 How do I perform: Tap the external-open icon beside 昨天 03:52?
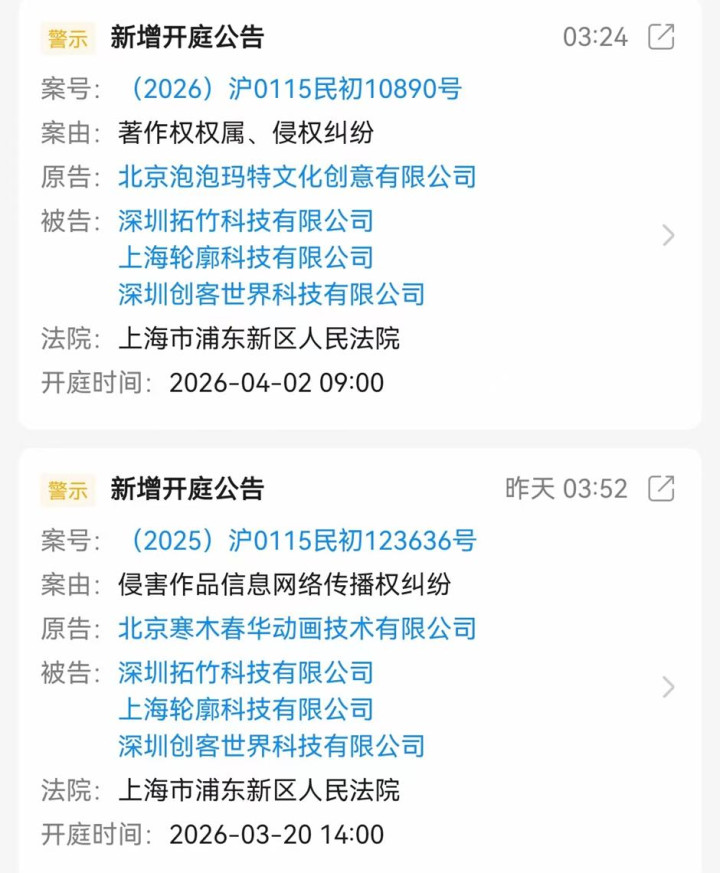coord(661,488)
